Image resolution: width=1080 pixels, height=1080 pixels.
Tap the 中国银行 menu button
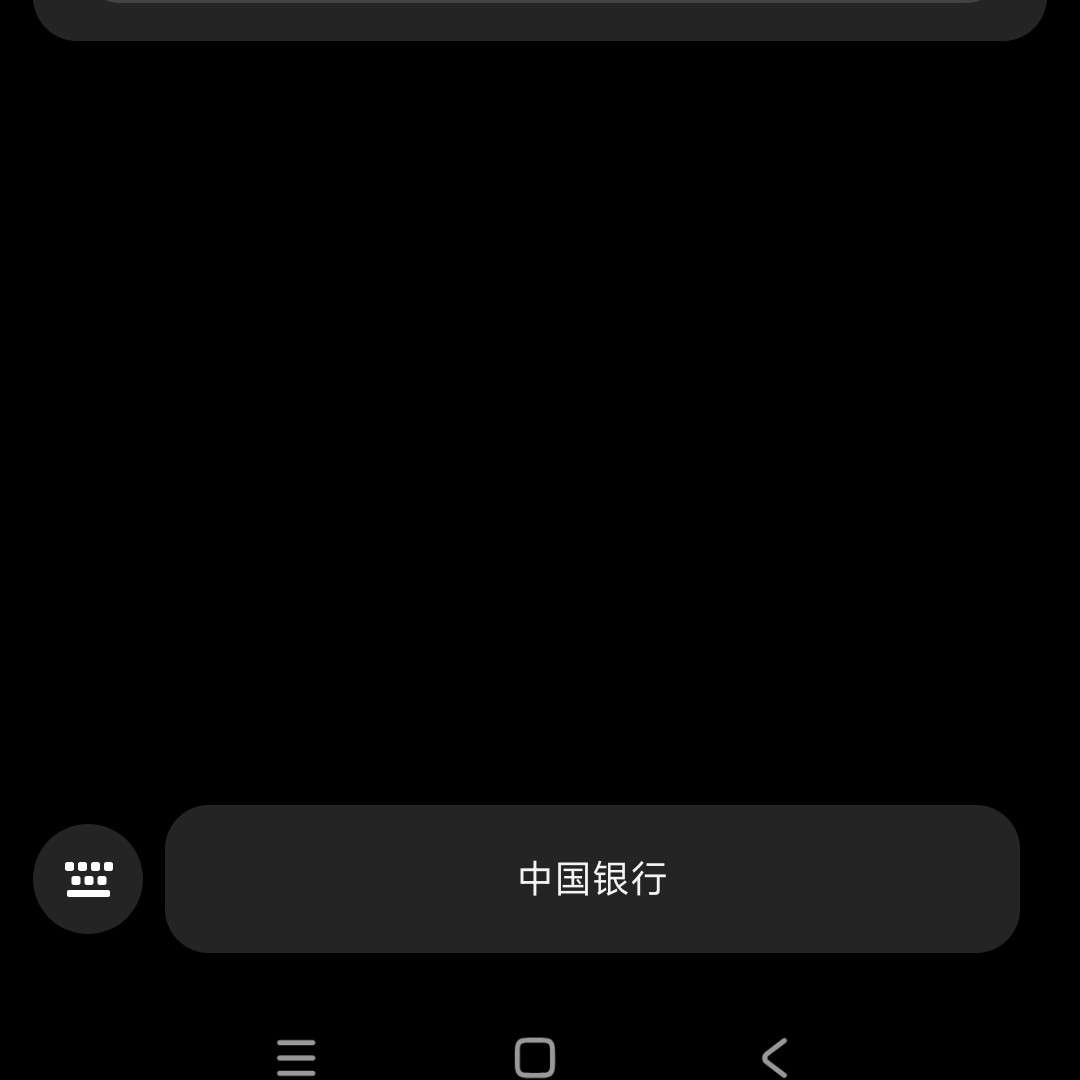click(x=592, y=879)
